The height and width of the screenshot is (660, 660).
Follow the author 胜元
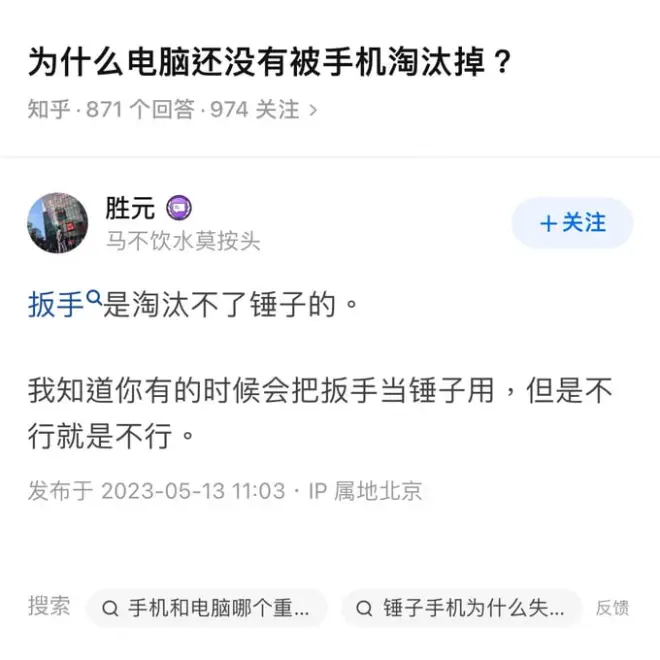click(x=572, y=223)
